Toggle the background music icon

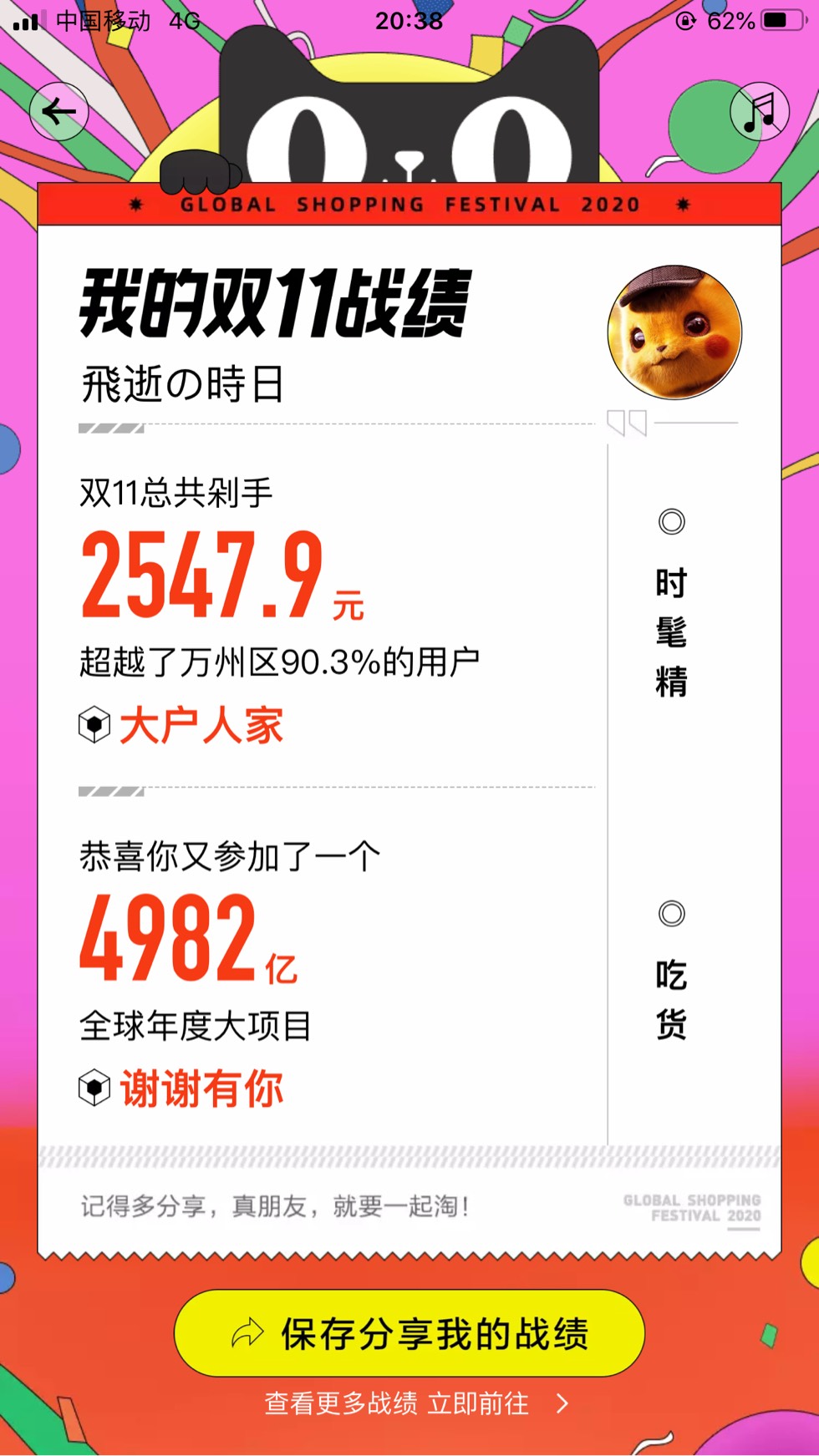tap(759, 111)
